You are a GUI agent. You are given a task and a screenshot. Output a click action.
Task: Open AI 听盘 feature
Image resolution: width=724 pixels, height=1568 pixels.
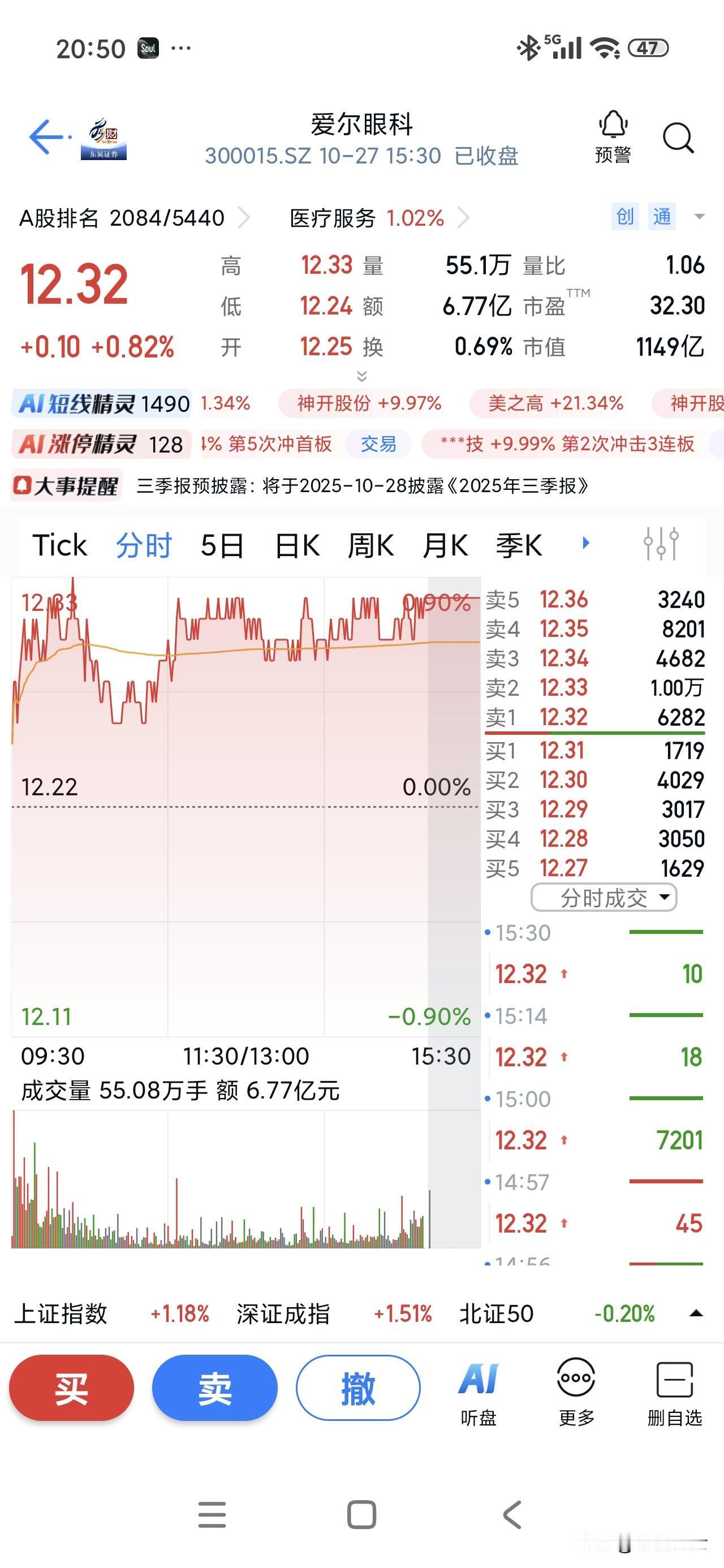(479, 1394)
